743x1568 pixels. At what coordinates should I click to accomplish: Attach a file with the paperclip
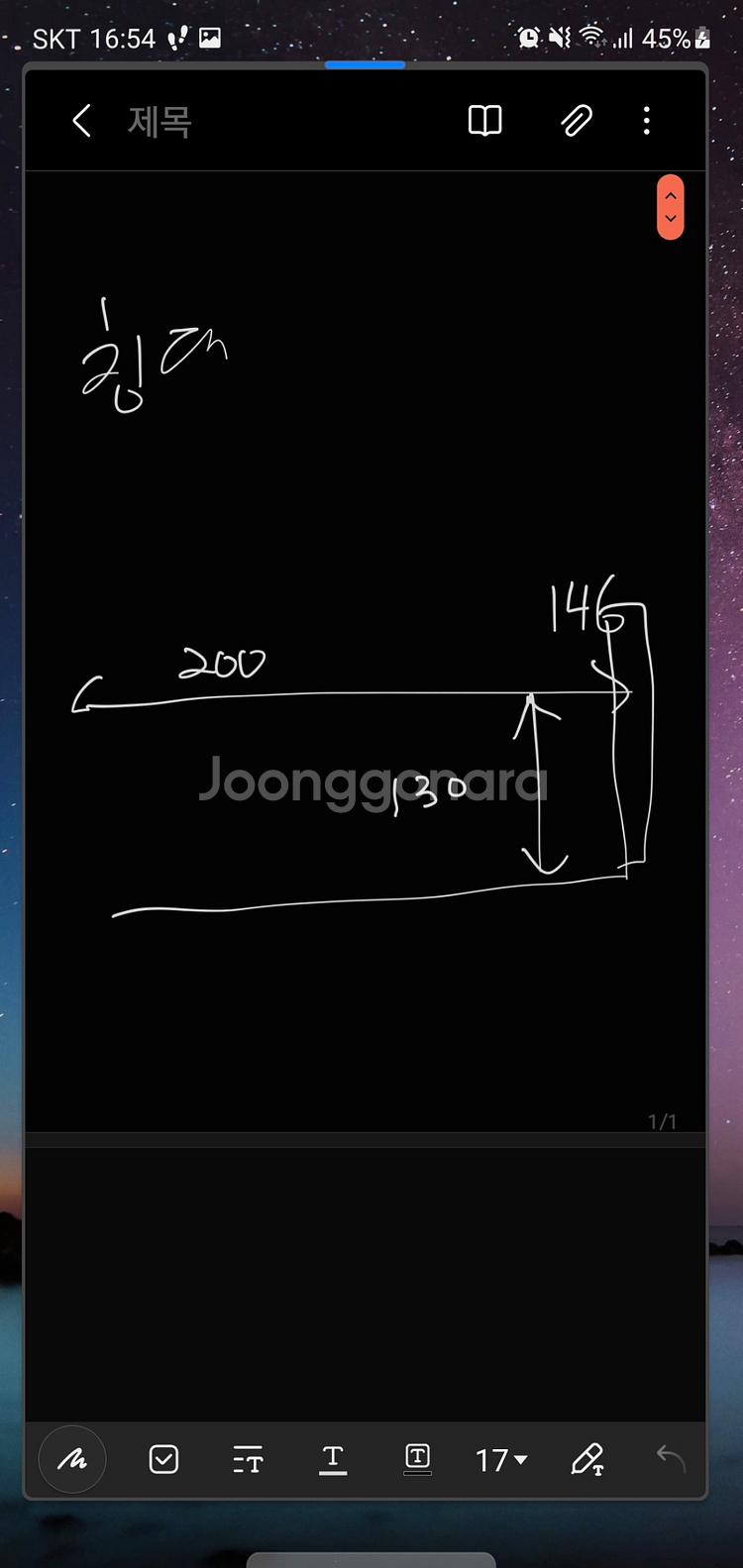coord(576,121)
